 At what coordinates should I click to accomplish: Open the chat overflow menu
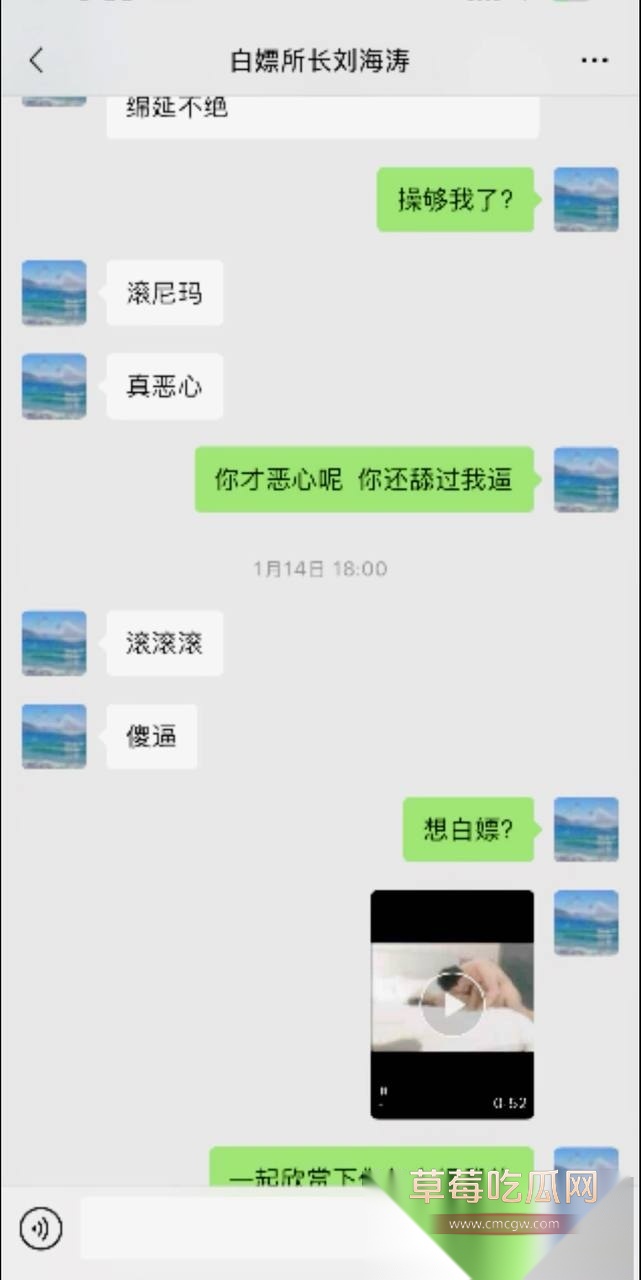coord(594,61)
